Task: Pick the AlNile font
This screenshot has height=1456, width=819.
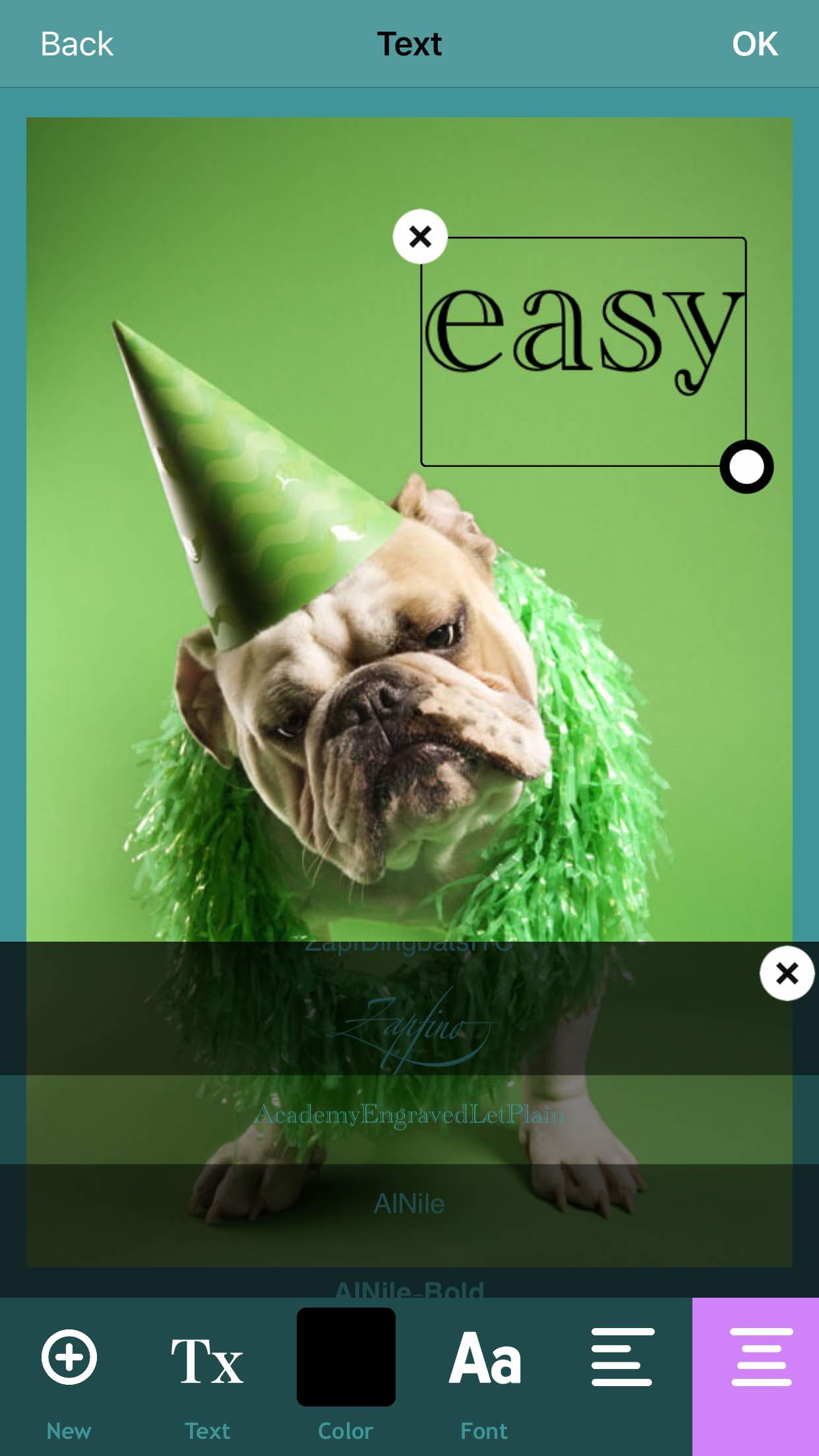Action: pos(409,1204)
